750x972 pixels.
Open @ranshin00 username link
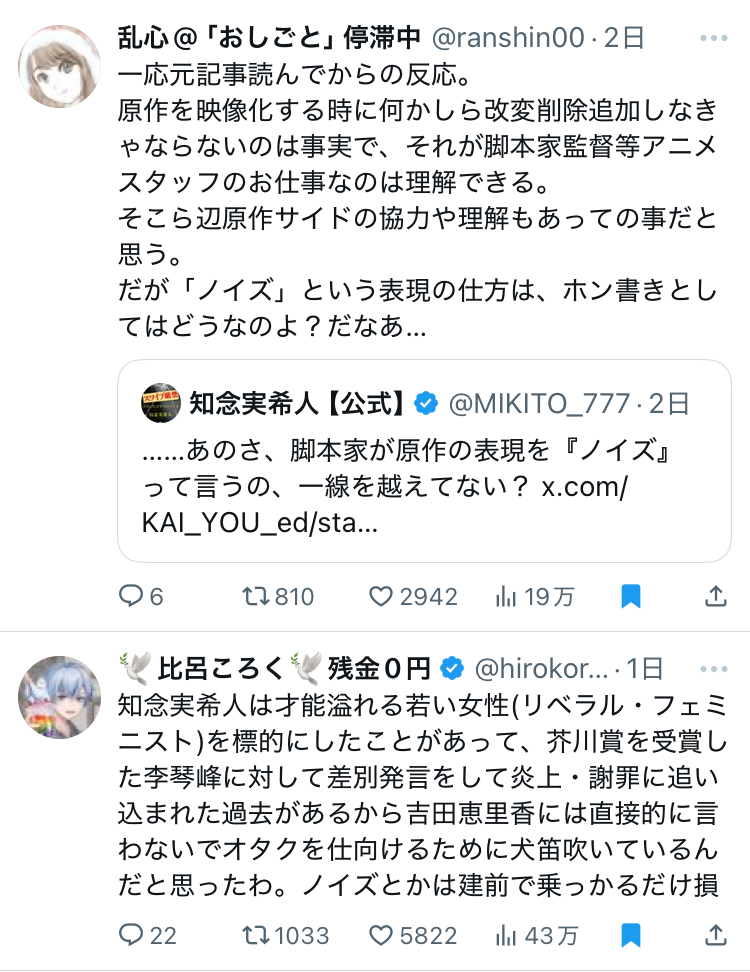click(x=507, y=38)
